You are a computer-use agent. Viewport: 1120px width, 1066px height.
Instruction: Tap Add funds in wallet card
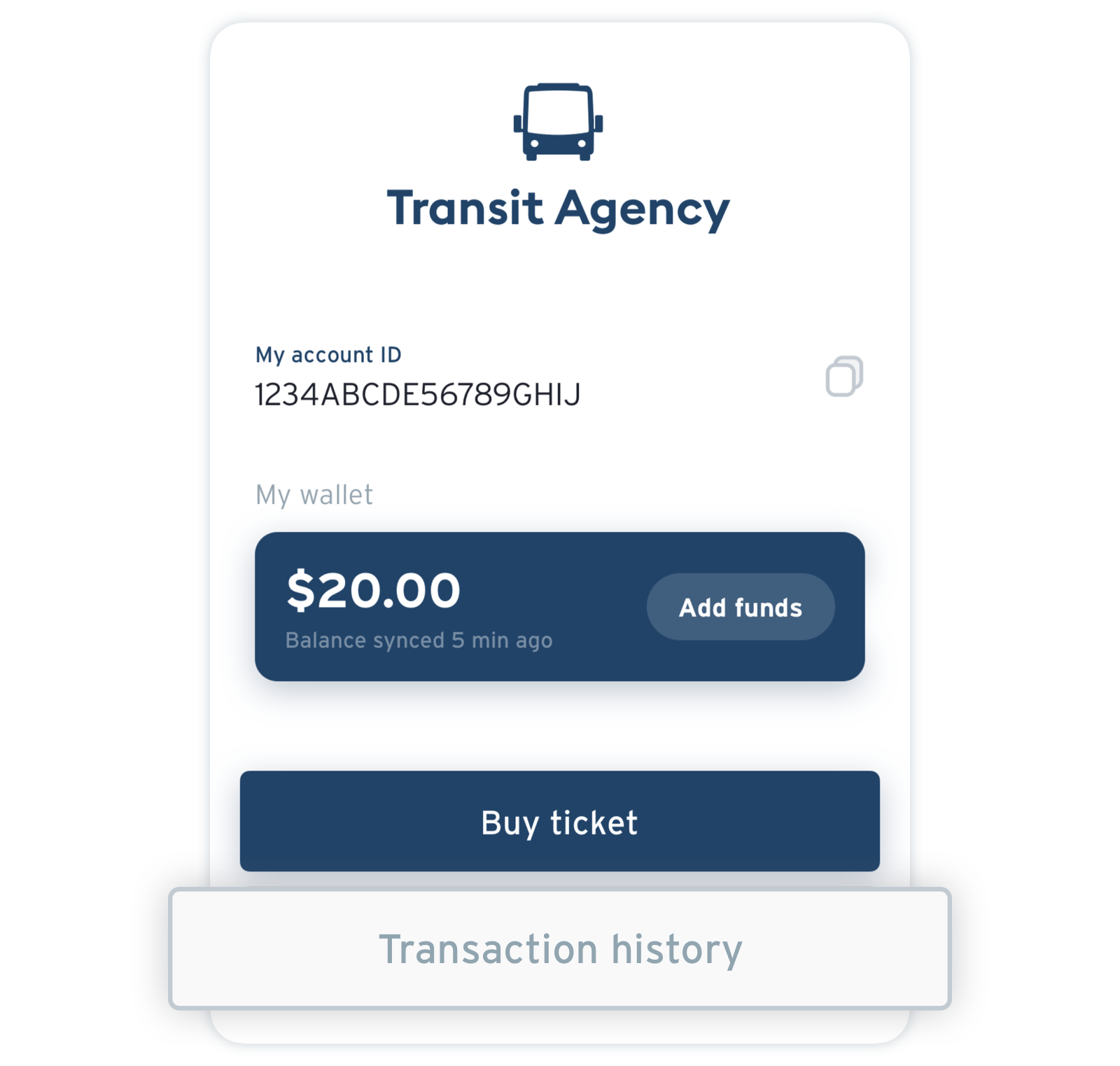[741, 607]
